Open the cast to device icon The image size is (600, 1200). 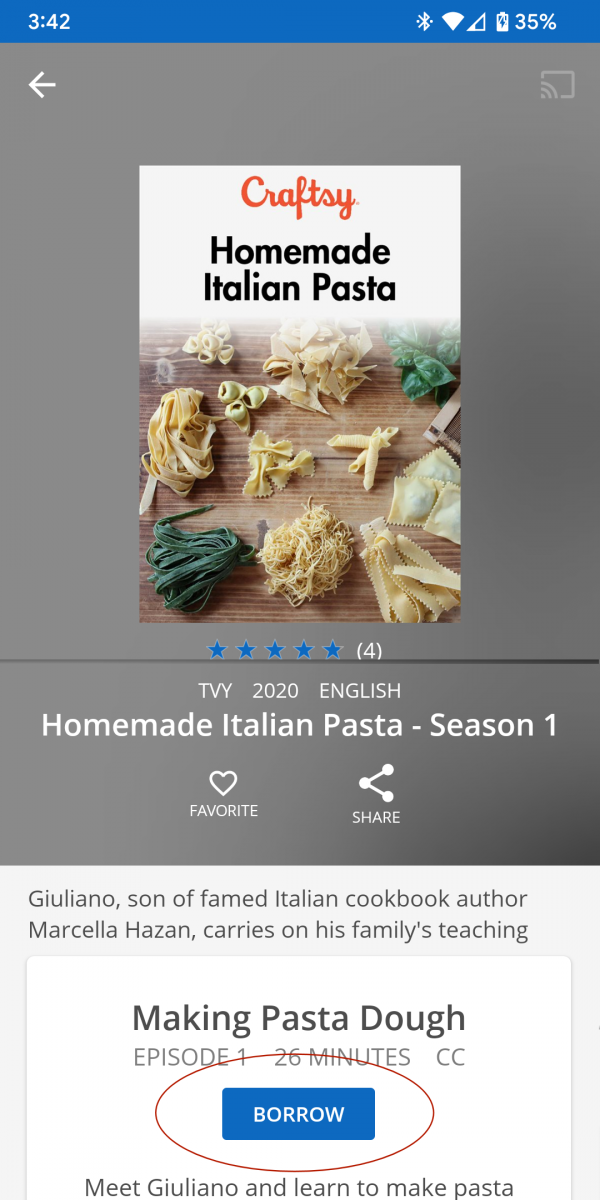click(557, 85)
